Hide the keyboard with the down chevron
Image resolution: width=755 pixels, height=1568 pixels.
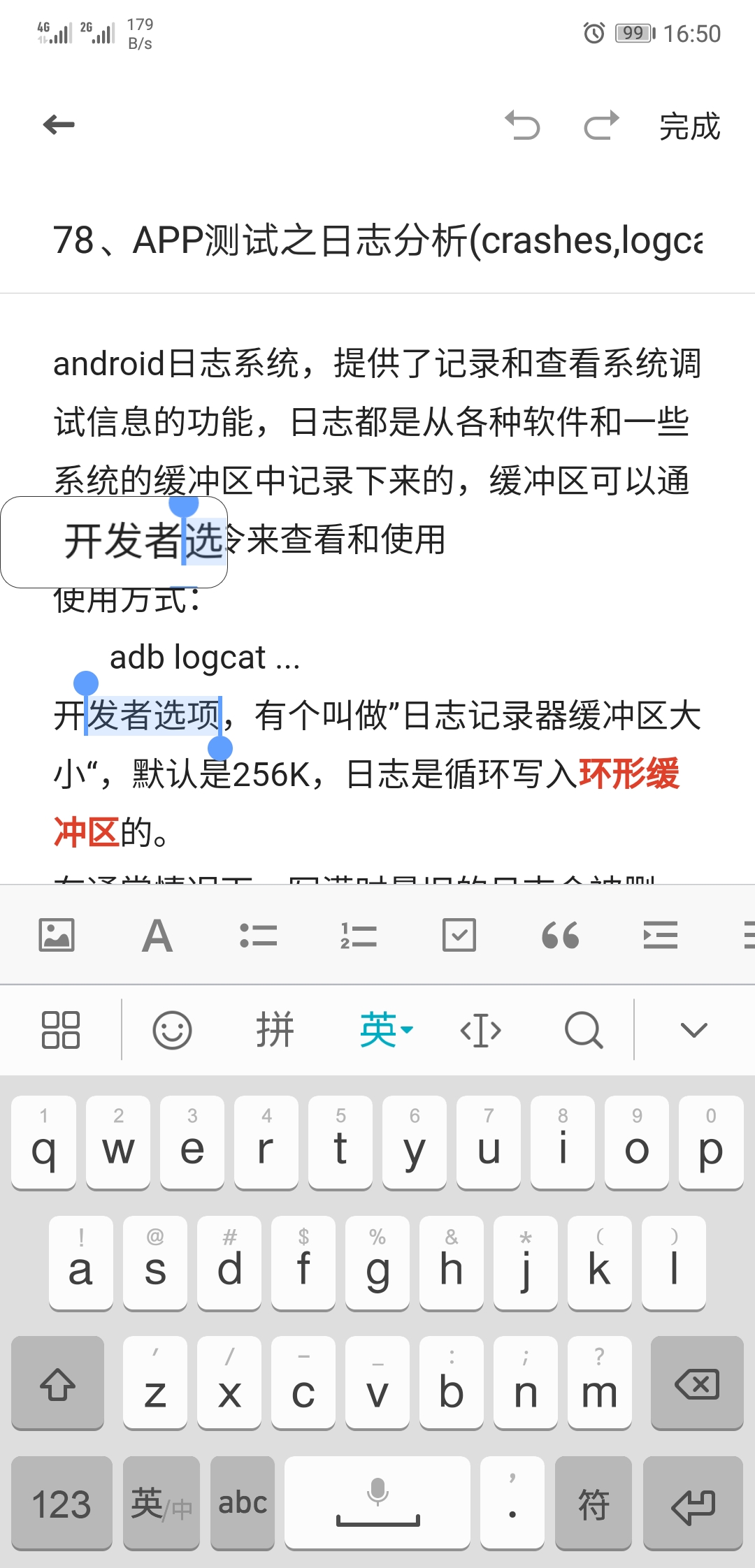693,1030
